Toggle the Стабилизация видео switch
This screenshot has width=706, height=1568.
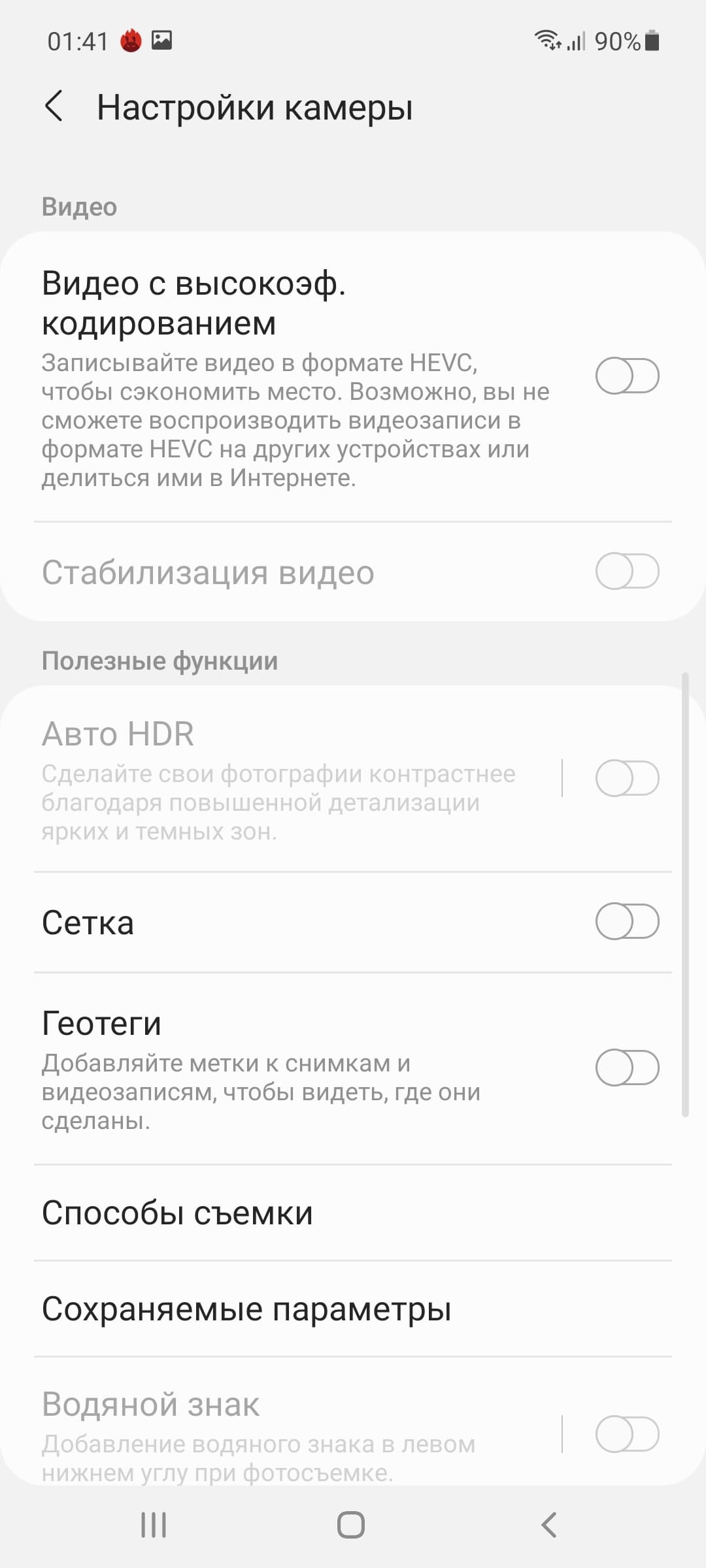click(627, 572)
